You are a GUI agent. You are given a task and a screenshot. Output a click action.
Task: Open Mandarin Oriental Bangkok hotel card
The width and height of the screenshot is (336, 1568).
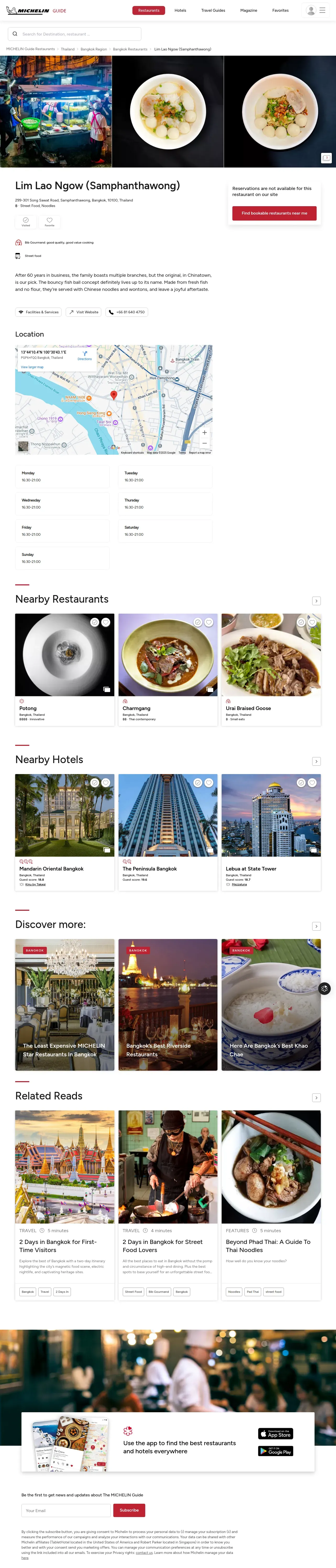[65, 832]
